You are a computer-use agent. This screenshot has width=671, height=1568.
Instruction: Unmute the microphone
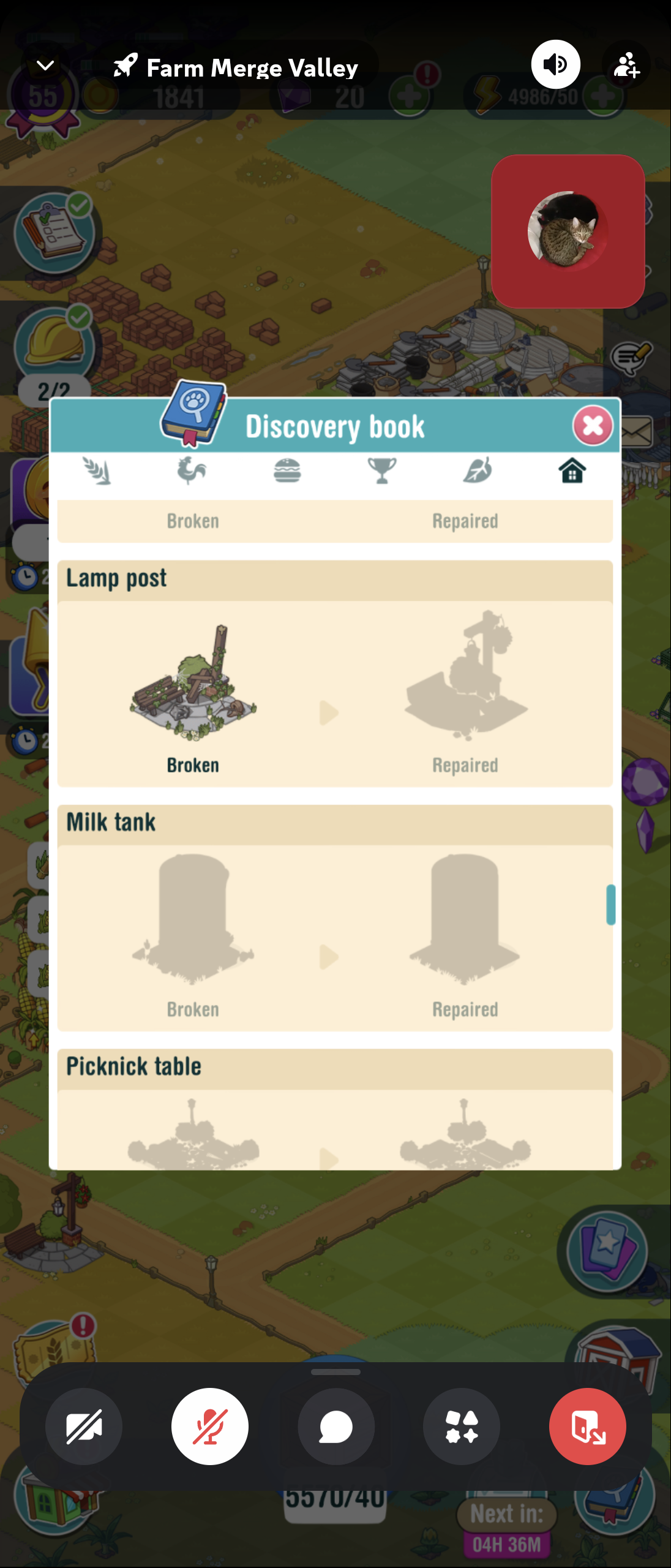(x=210, y=1426)
